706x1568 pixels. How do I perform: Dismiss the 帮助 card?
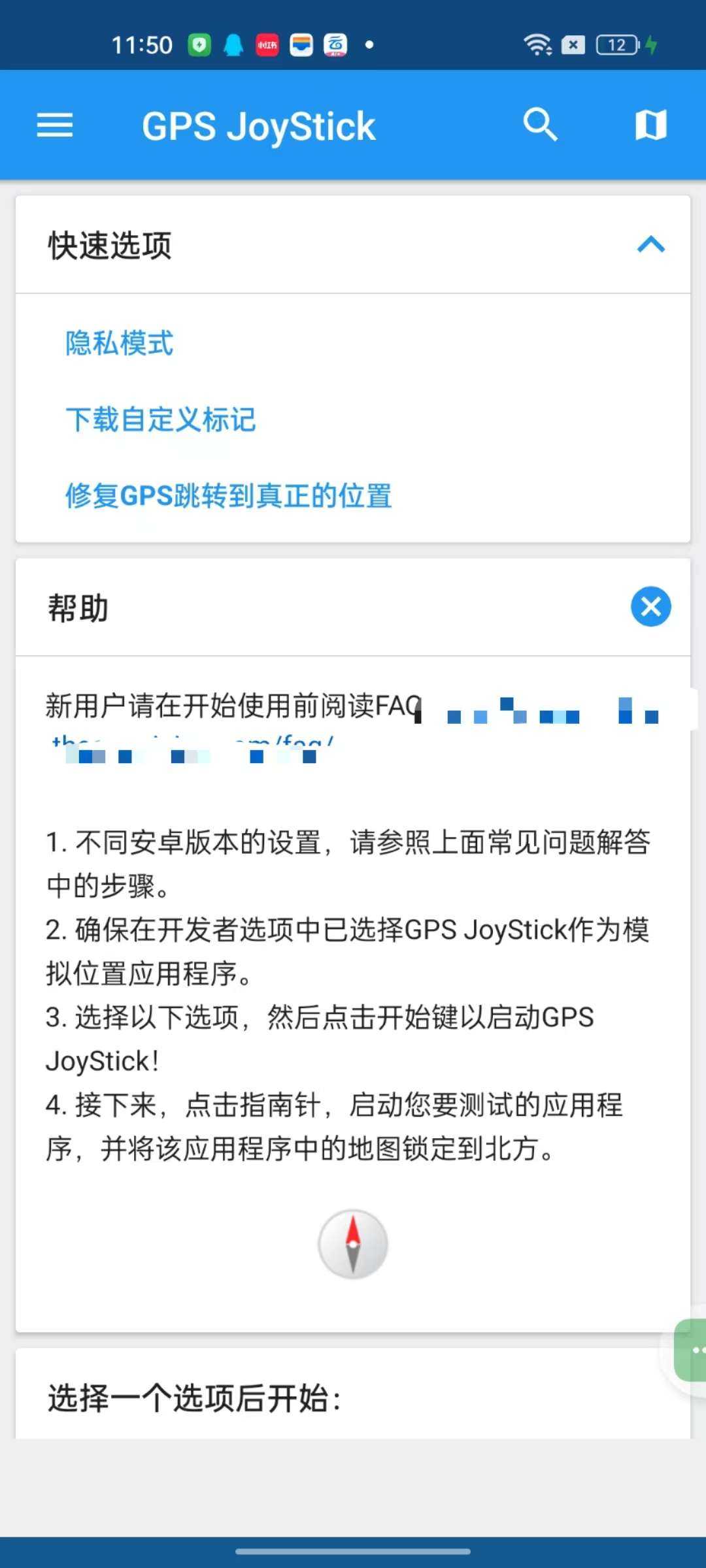tap(650, 607)
